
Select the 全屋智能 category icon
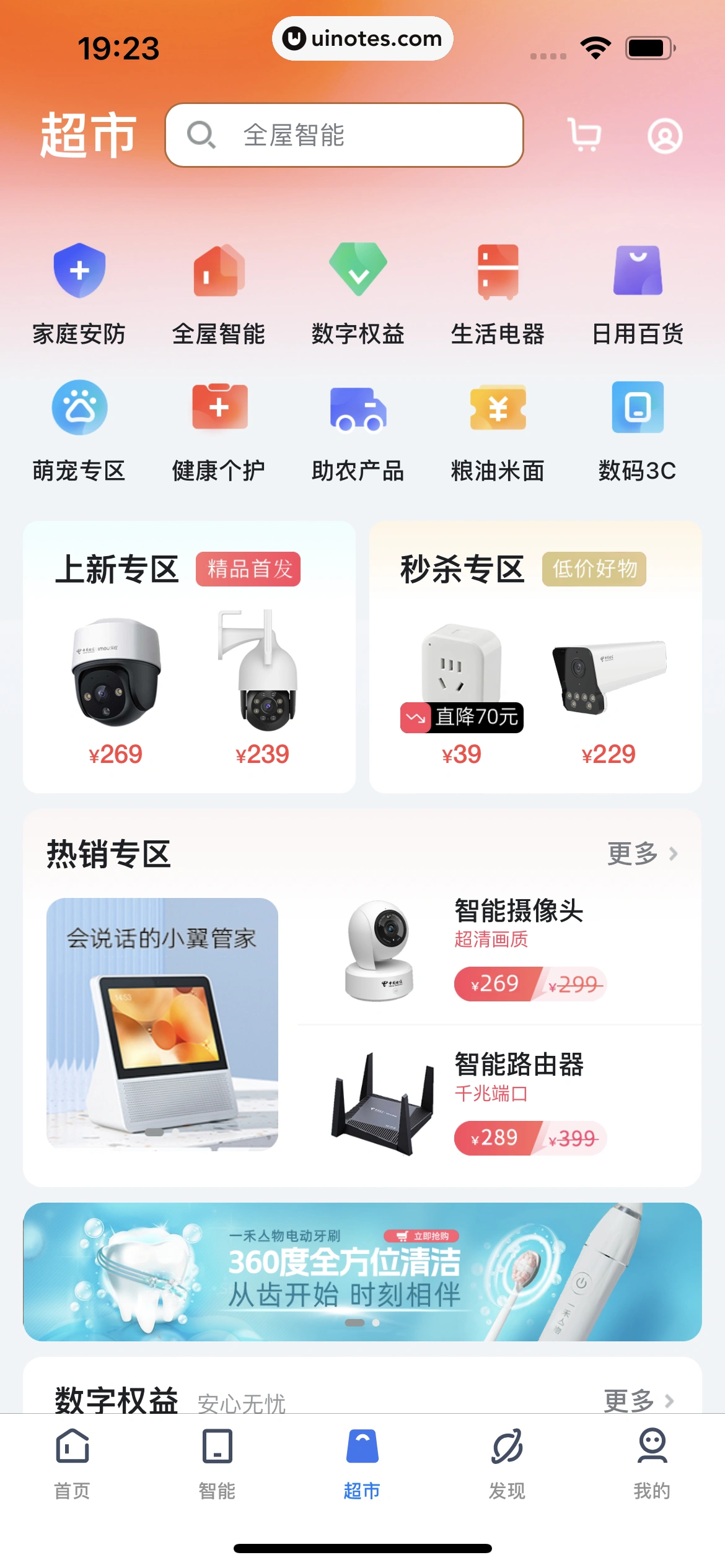coord(218,271)
